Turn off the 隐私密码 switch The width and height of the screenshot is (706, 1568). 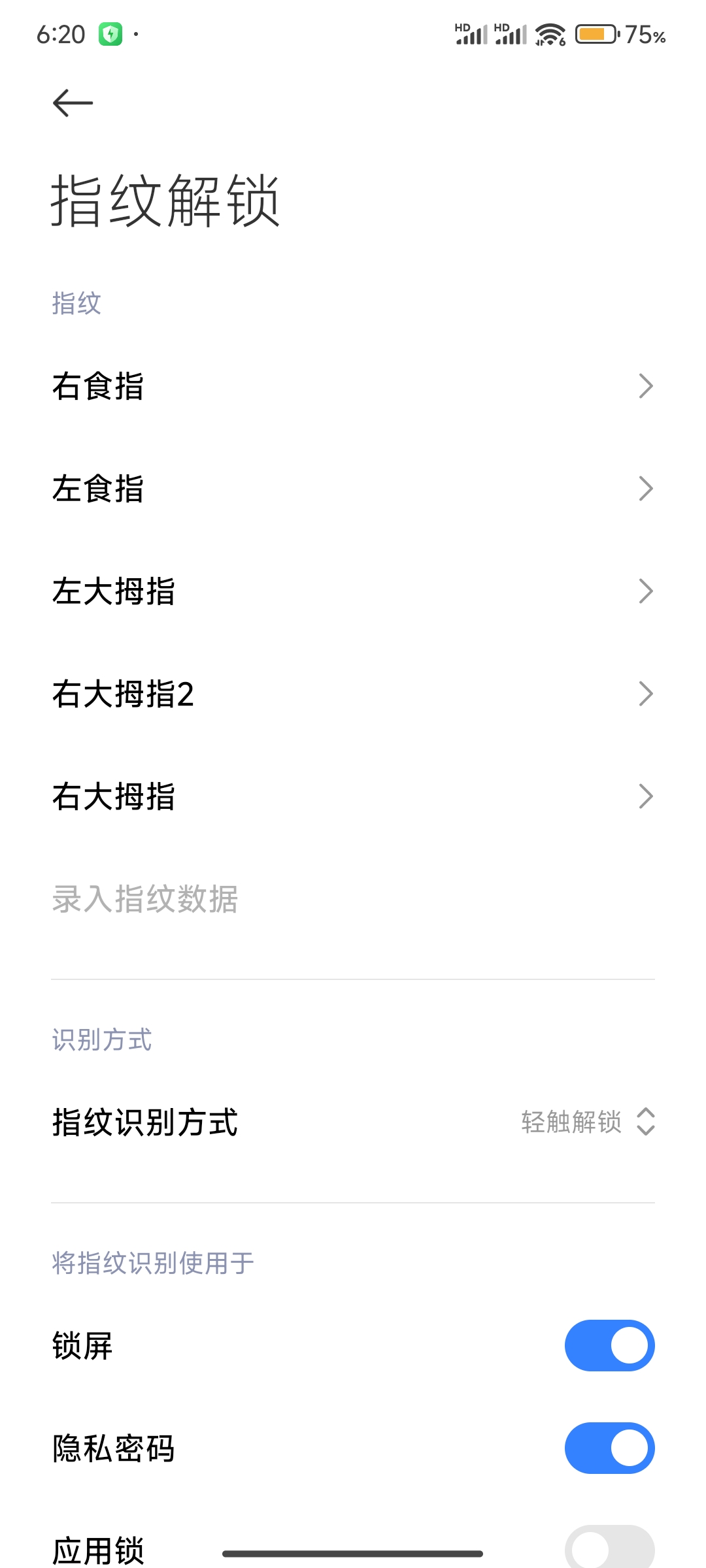click(x=609, y=1448)
